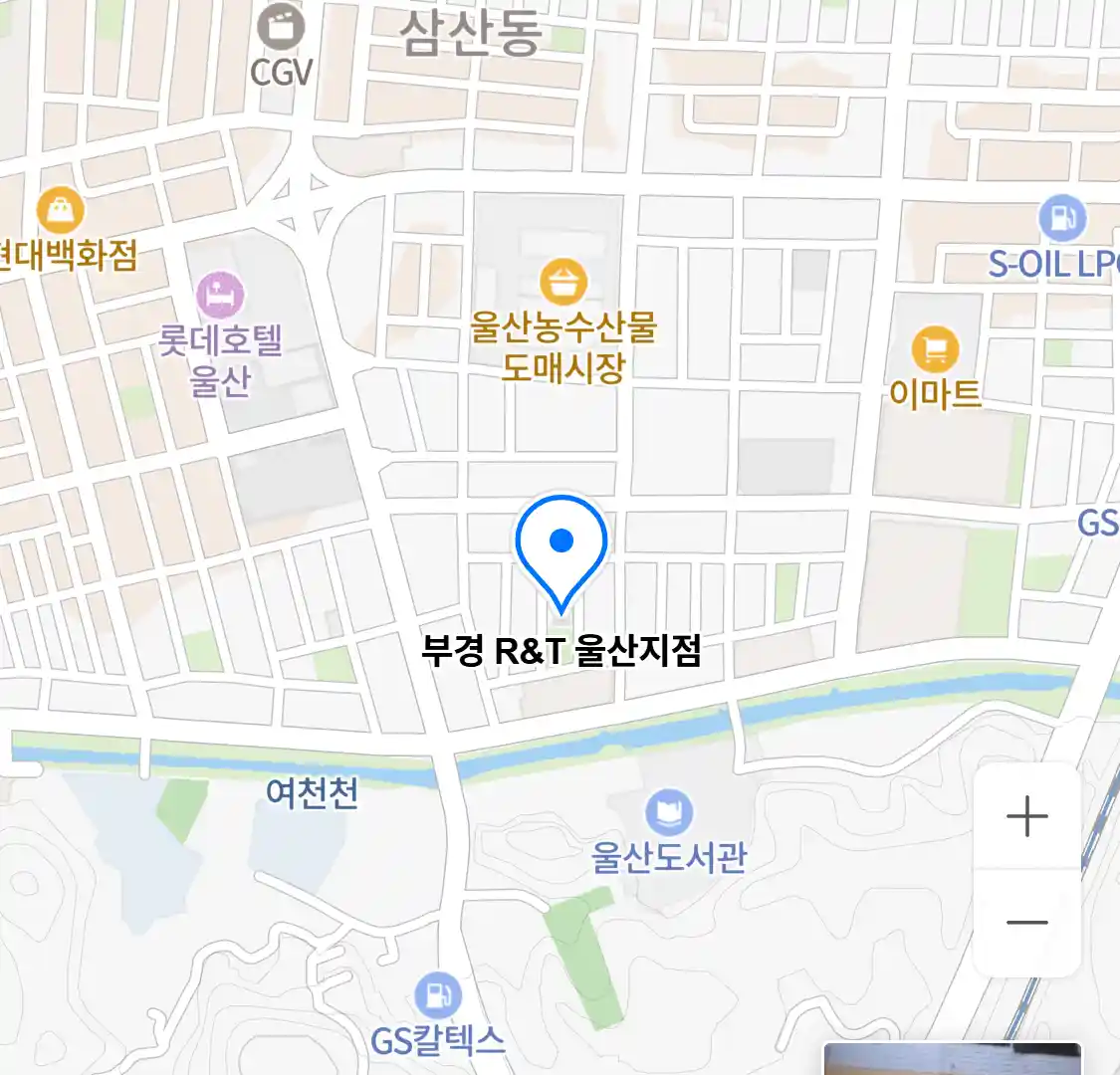This screenshot has width=1120, height=1075.
Task: Open the photo thumbnail preview
Action: tap(951, 1059)
